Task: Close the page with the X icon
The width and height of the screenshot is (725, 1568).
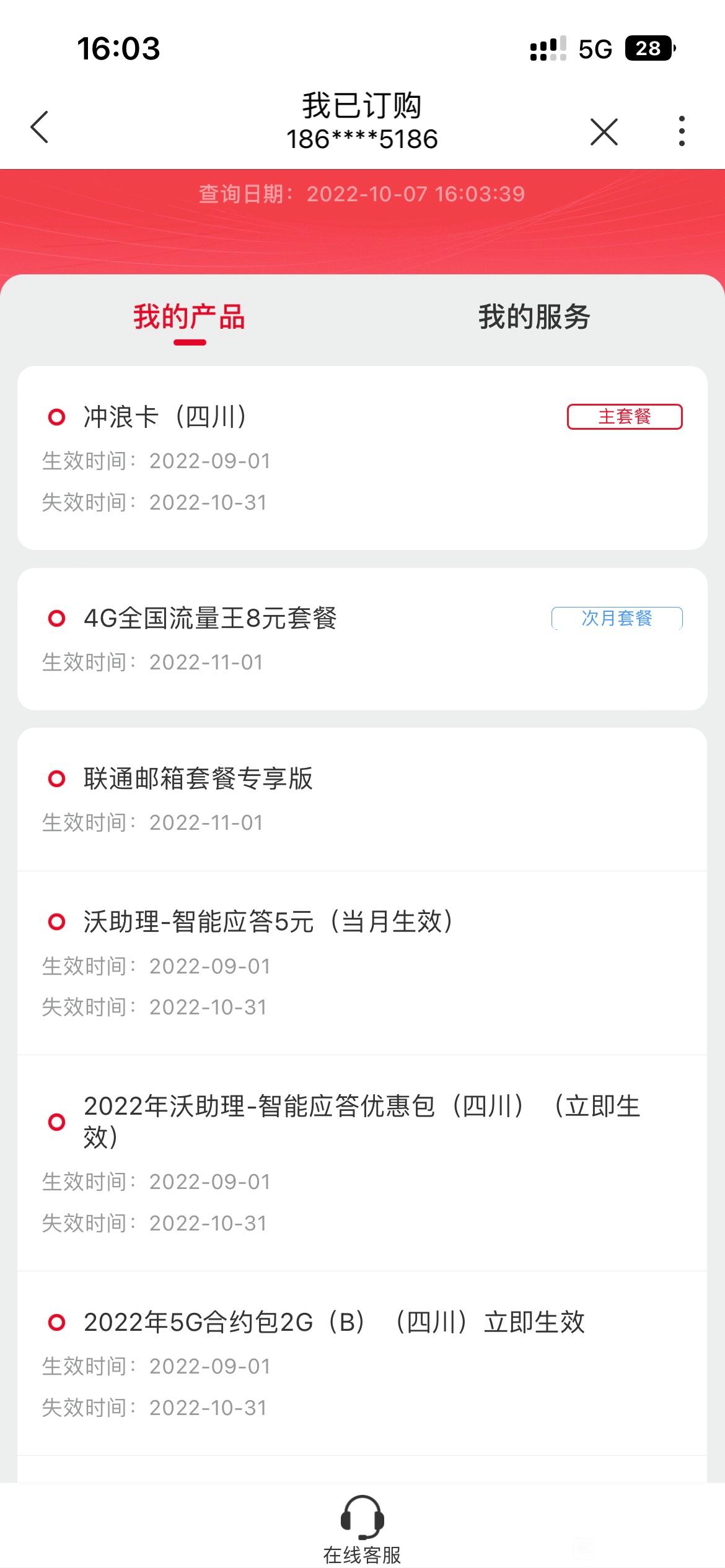Action: [x=604, y=131]
